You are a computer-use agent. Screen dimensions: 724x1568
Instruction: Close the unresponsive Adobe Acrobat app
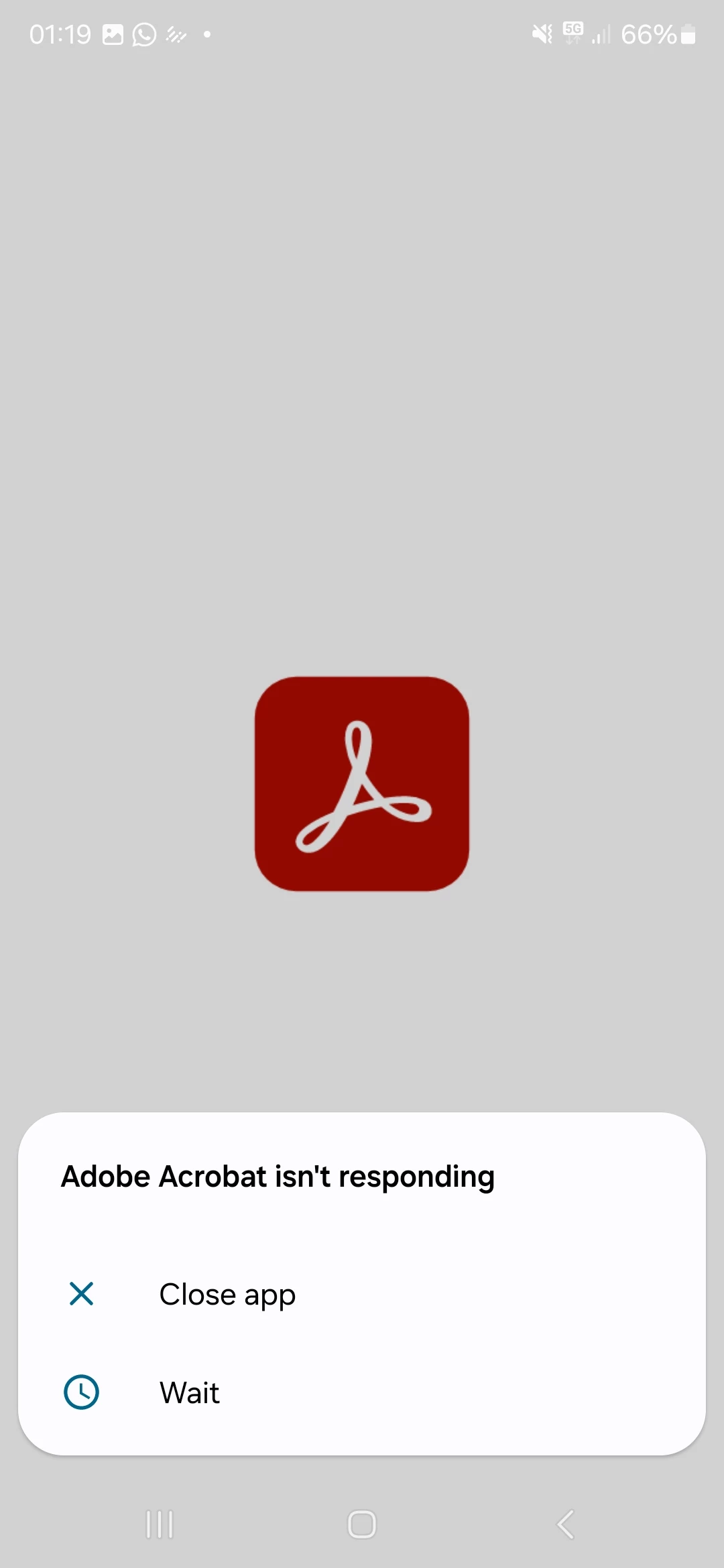(x=227, y=1294)
